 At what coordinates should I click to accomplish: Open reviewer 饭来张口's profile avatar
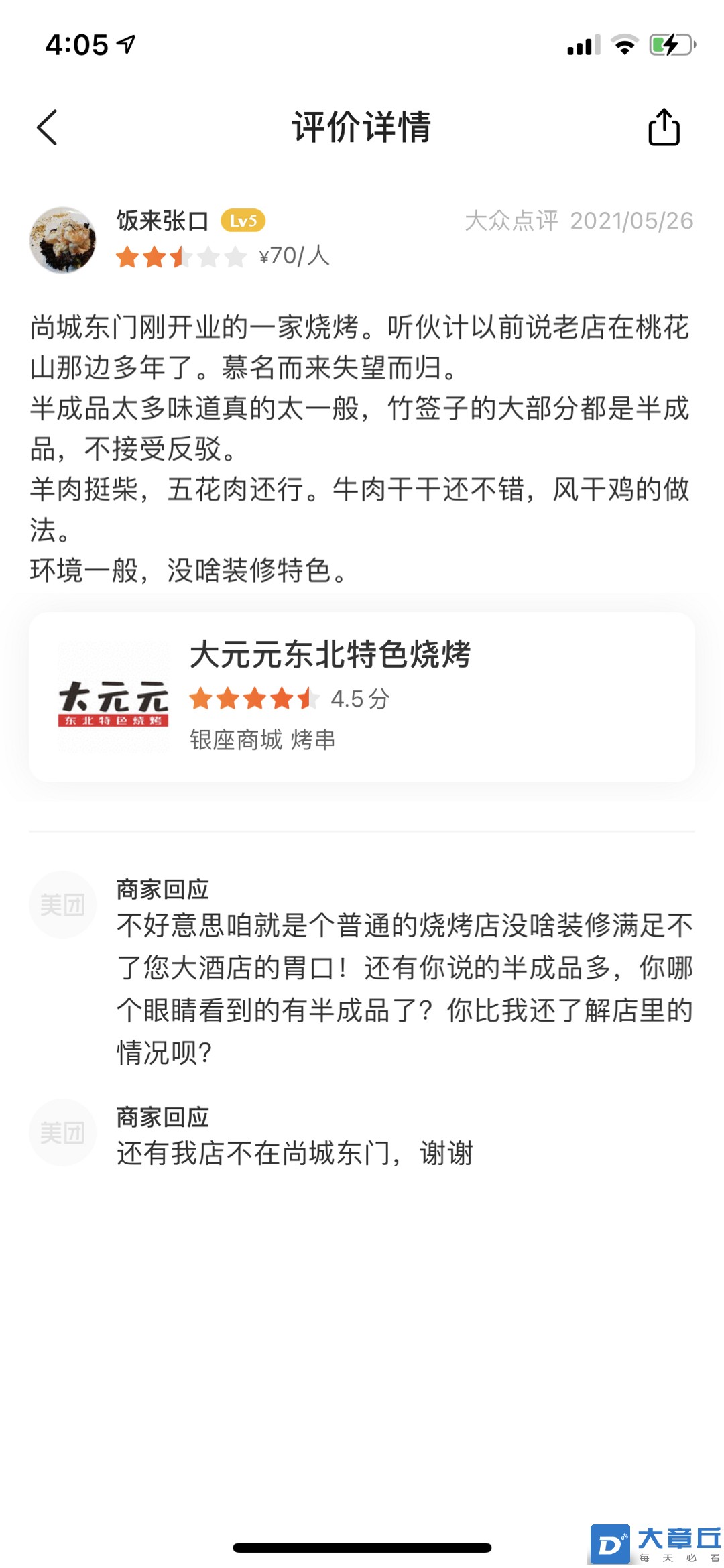63,240
